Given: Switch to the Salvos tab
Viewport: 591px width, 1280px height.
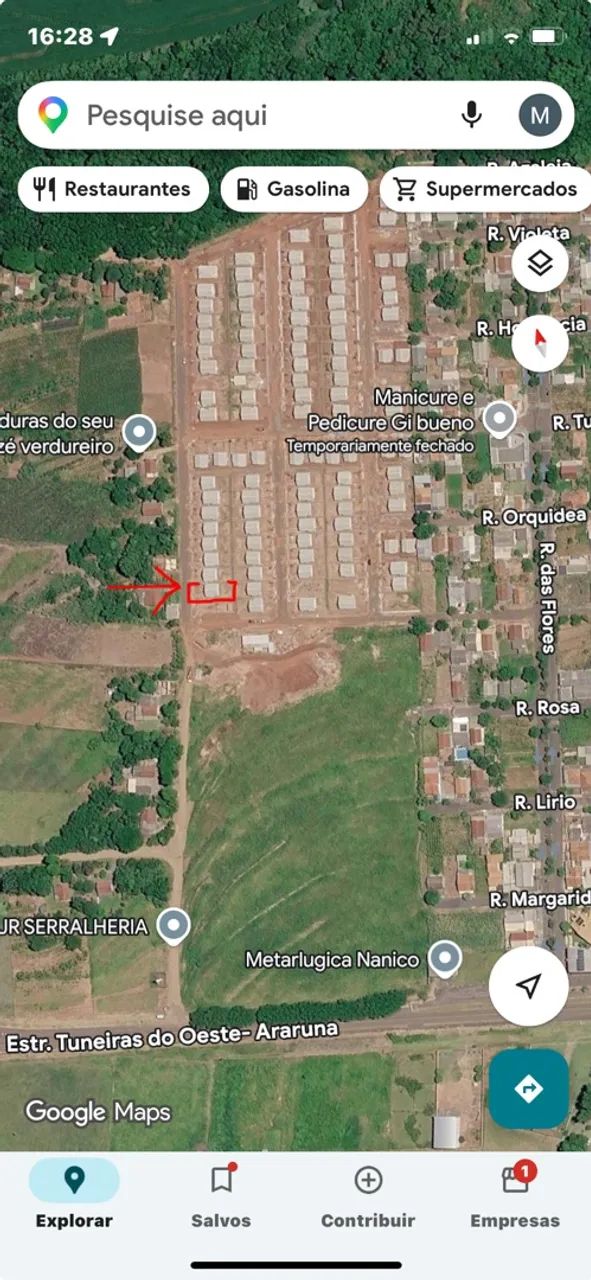Looking at the screenshot, I should 221,1195.
